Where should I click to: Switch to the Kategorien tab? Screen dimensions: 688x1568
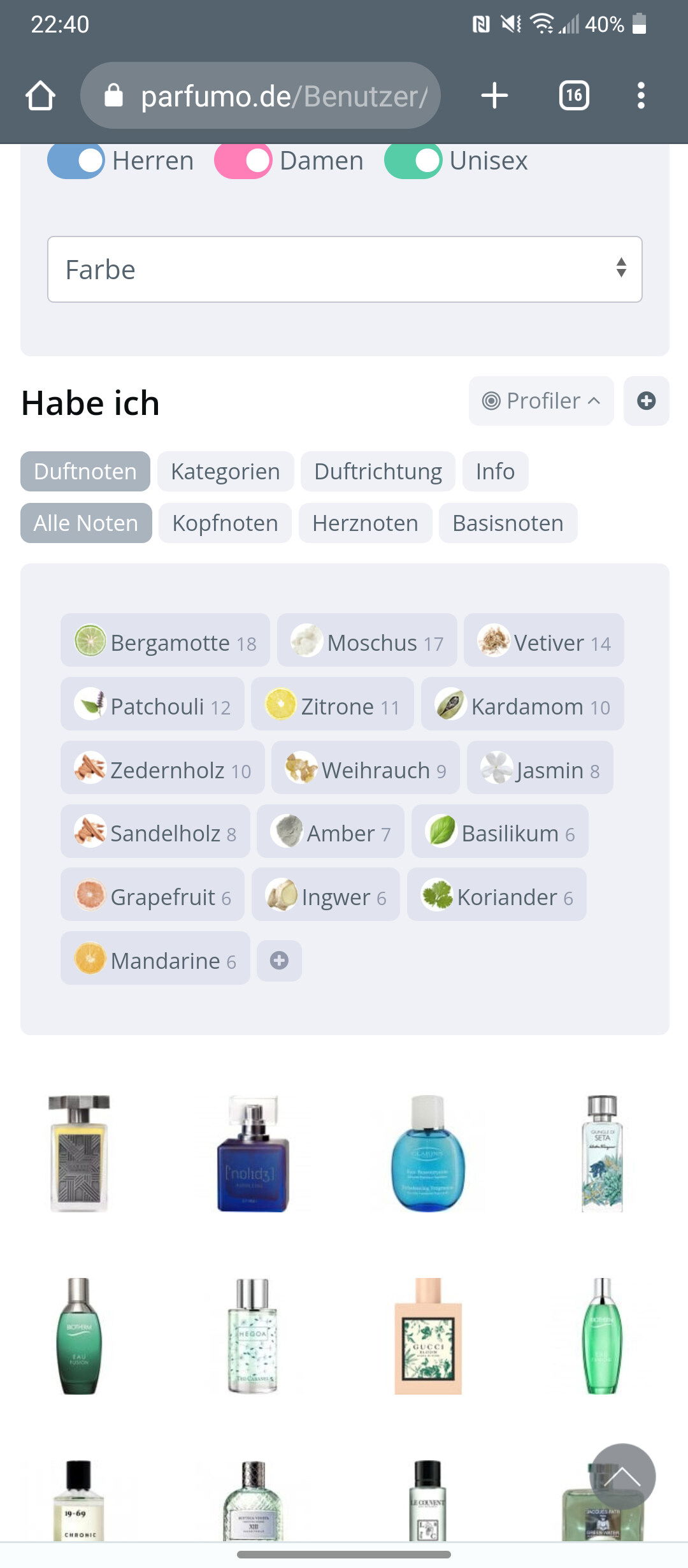pos(226,472)
